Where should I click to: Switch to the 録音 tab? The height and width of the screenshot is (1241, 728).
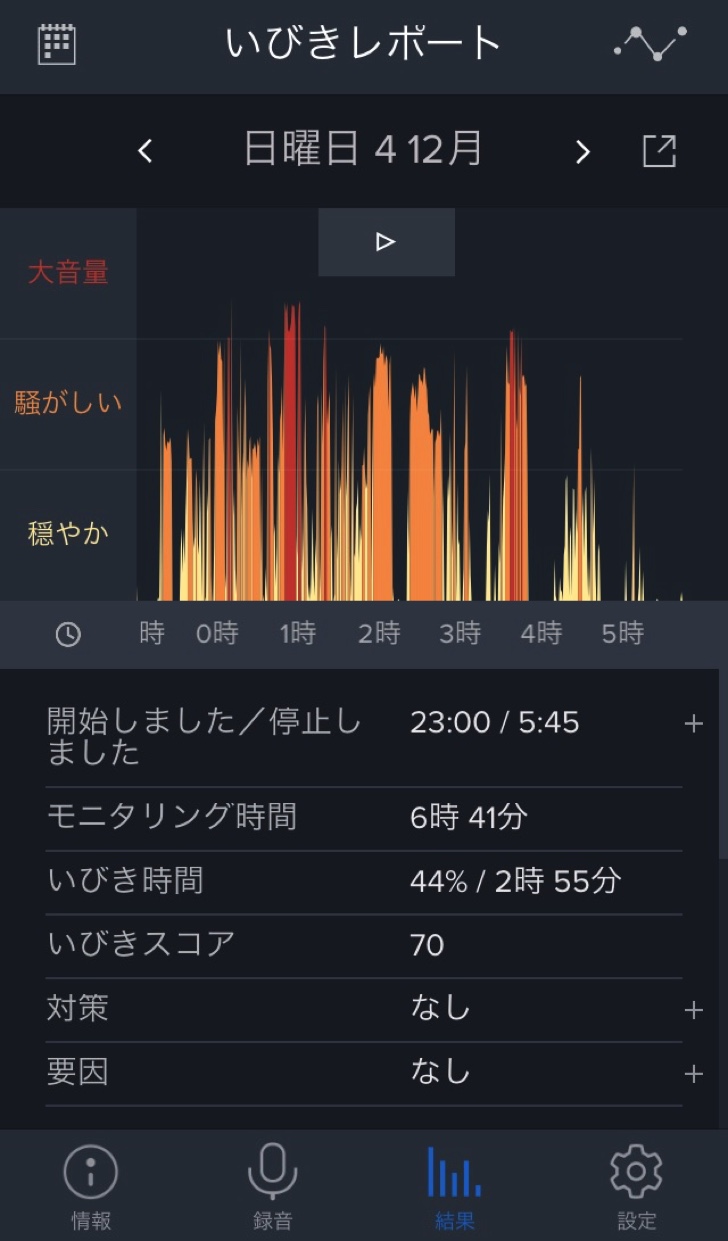click(273, 1187)
